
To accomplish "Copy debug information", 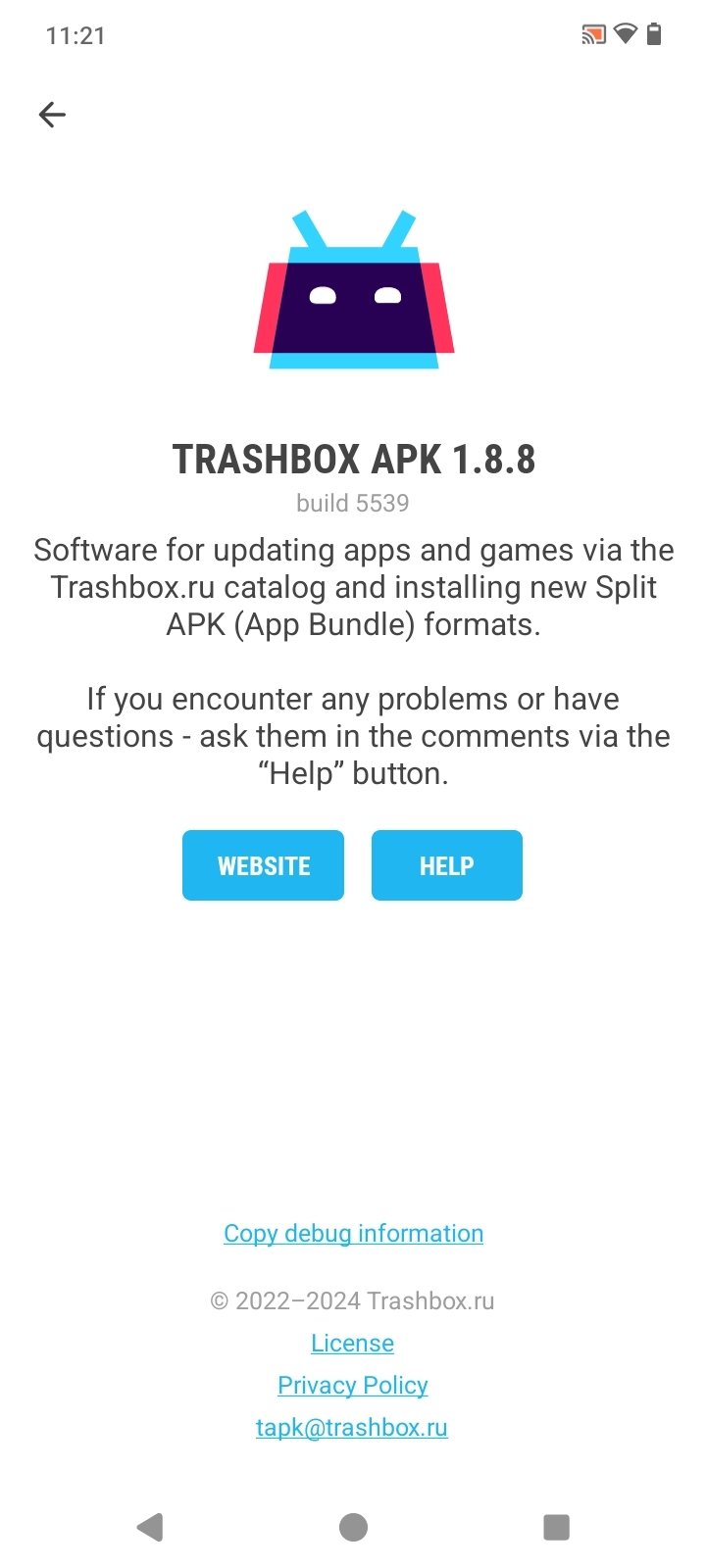I will point(353,1233).
